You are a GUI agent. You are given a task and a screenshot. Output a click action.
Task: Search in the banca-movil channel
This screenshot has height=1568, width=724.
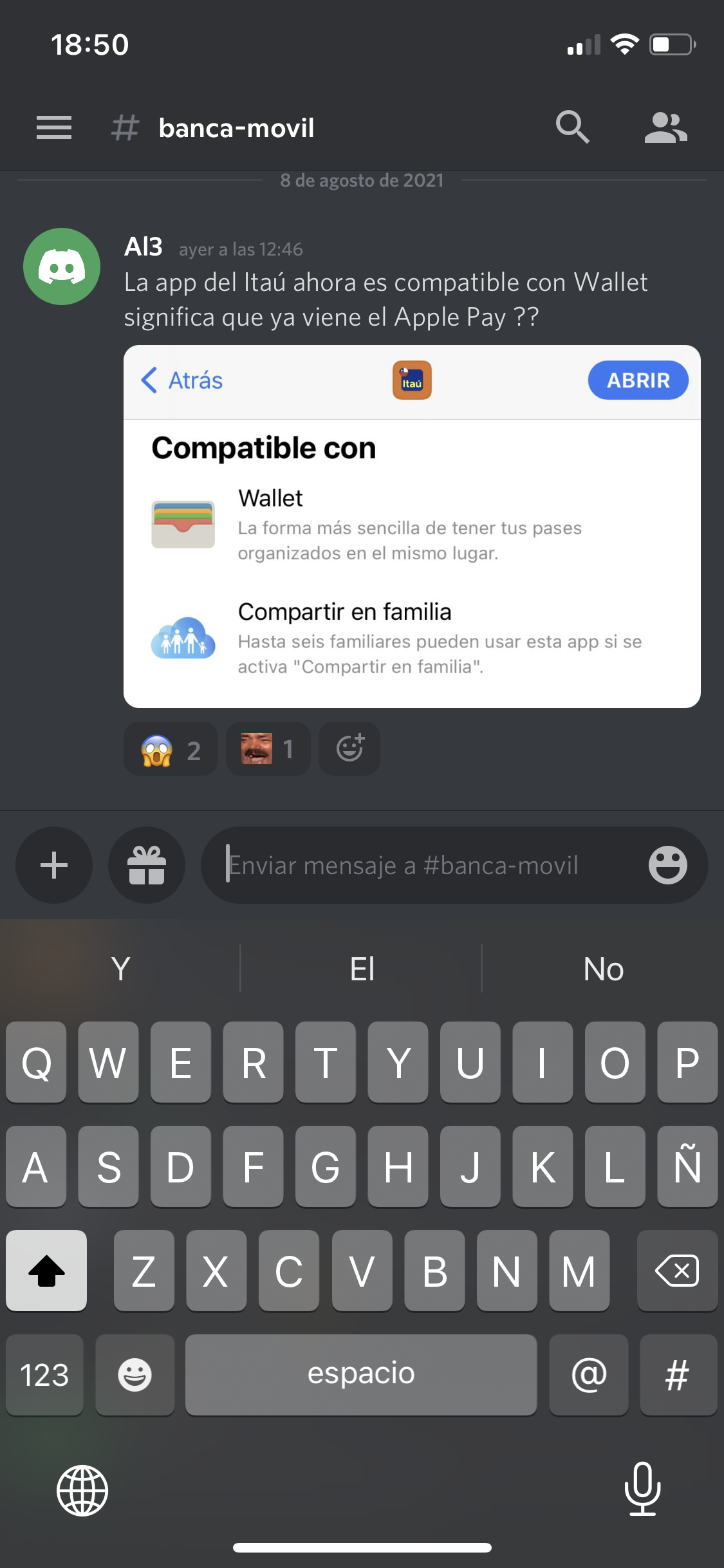click(x=572, y=127)
